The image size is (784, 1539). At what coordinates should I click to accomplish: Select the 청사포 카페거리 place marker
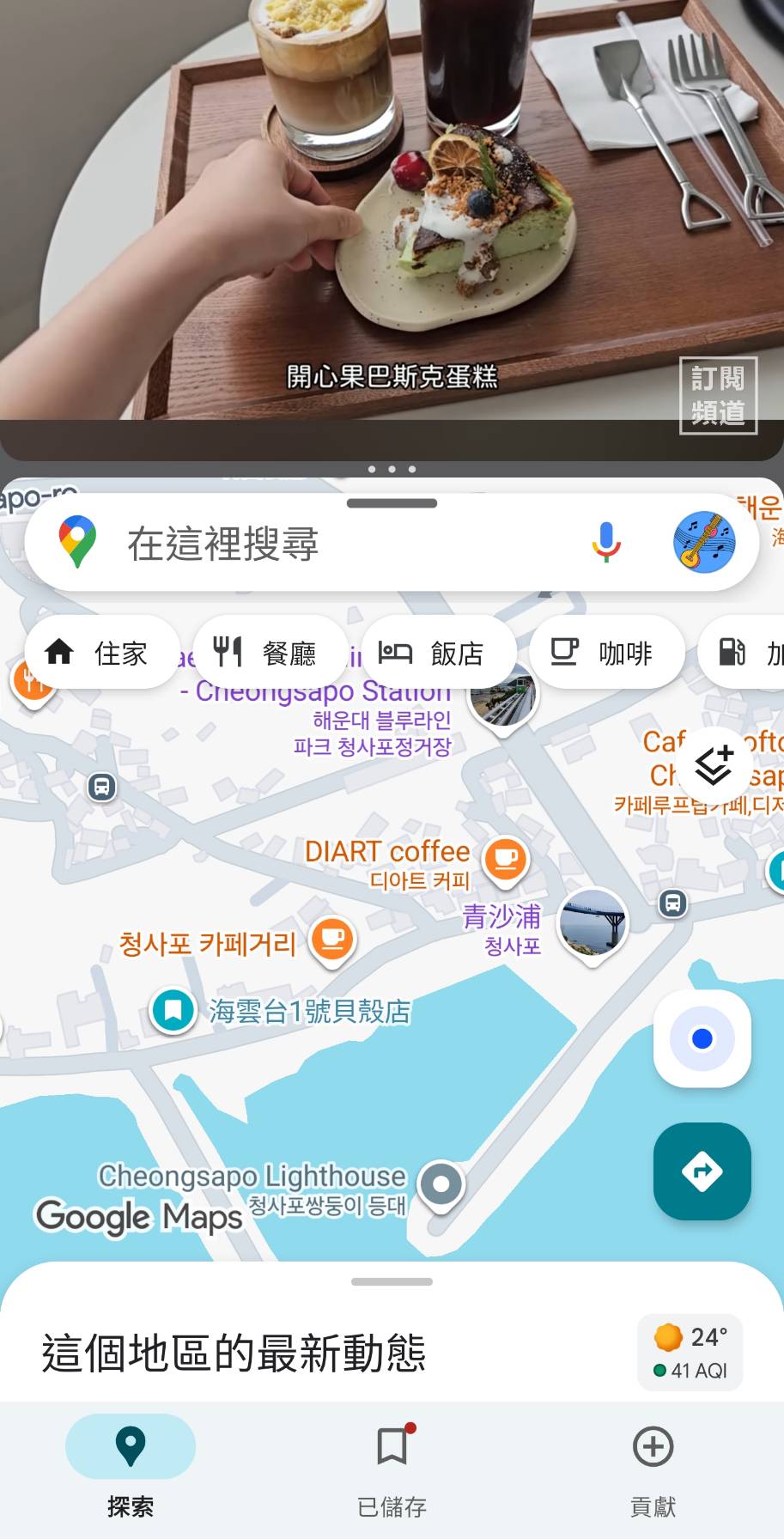pyautogui.click(x=332, y=939)
